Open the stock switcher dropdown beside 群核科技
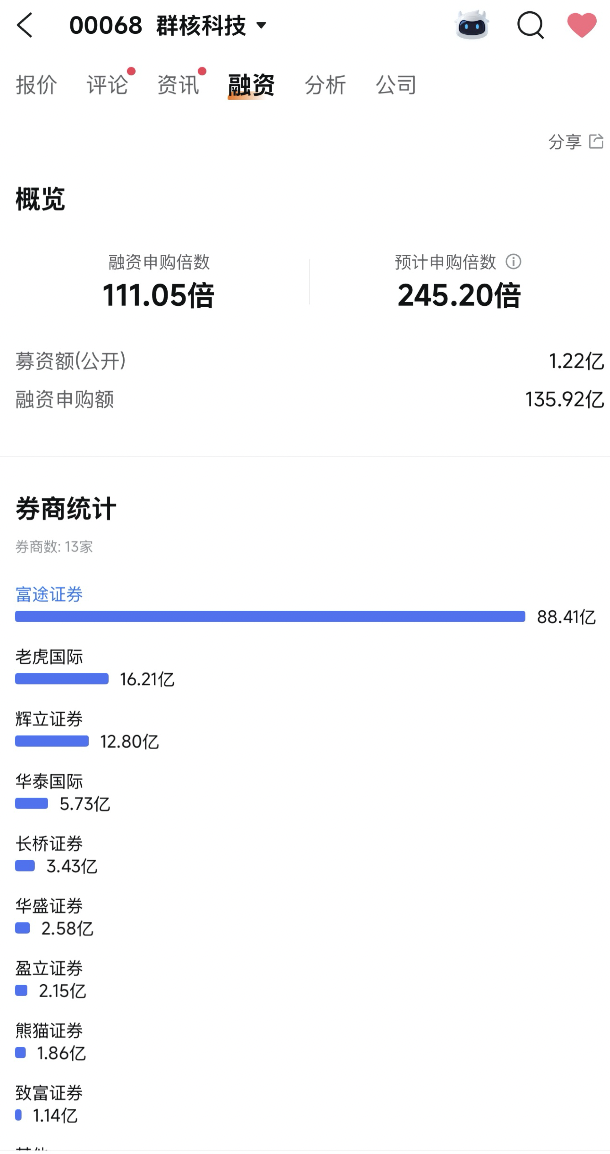Viewport: 610px width, 1154px height. point(262,26)
